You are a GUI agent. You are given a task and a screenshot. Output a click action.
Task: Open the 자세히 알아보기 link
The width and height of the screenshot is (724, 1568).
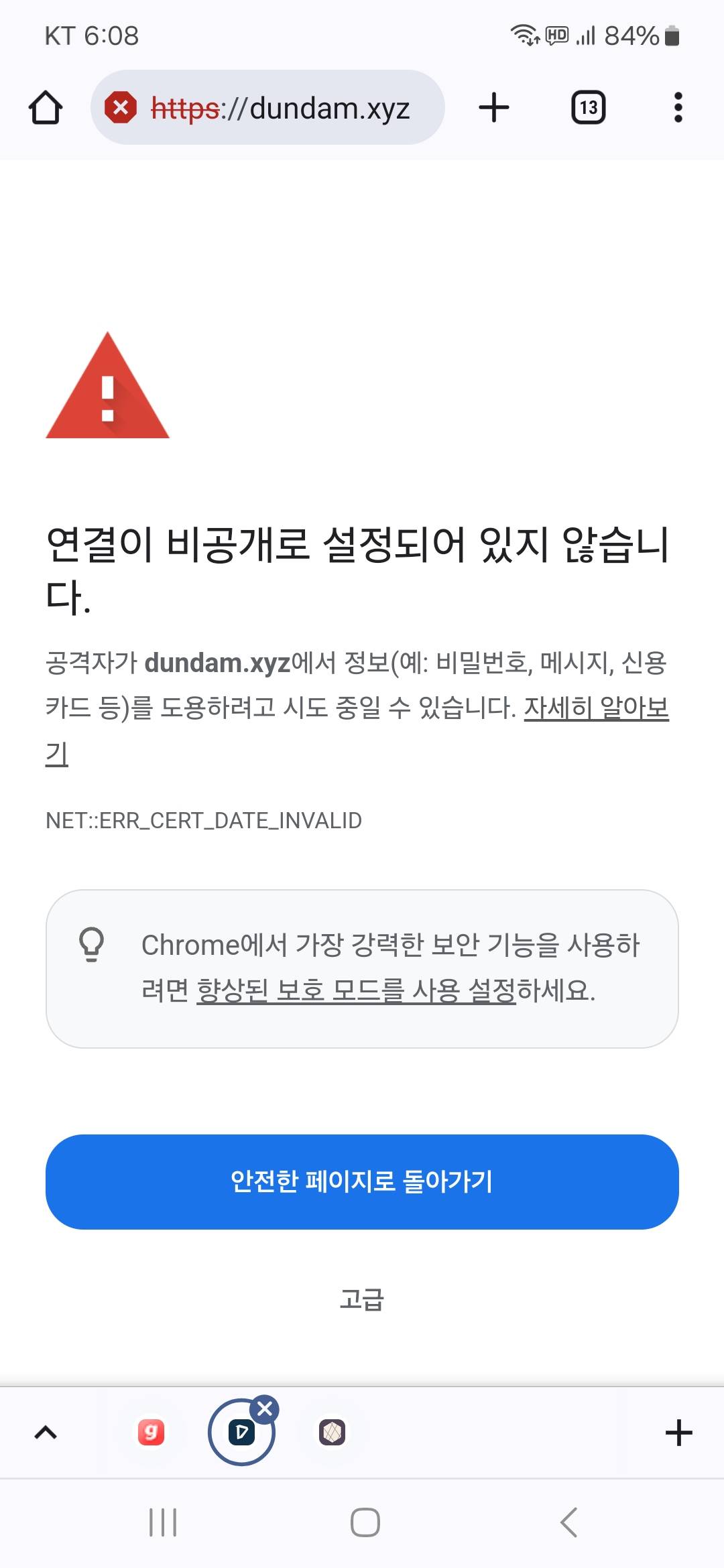coord(595,708)
